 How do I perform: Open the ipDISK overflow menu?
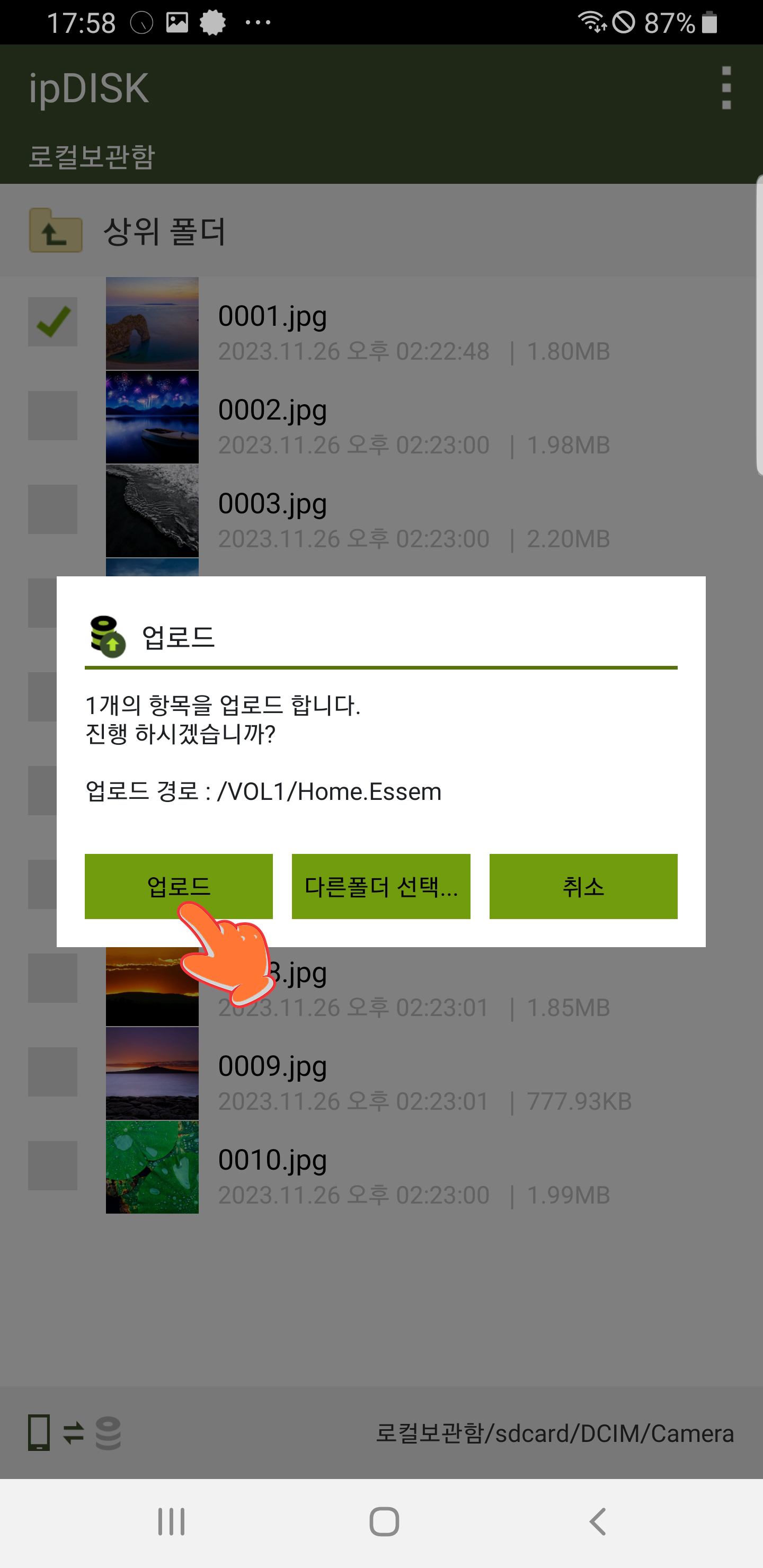[x=726, y=88]
